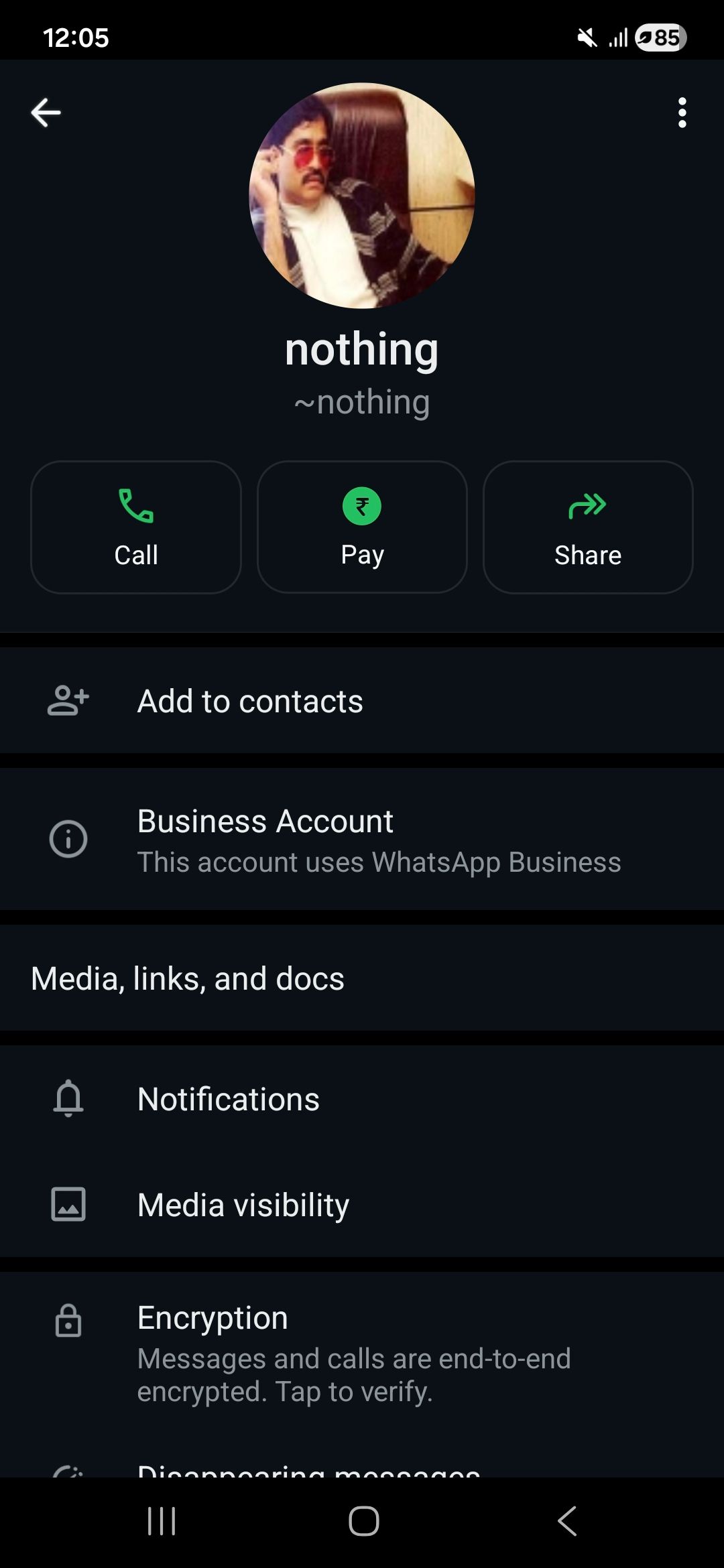
Task: Open Business Account info
Action: pos(362,840)
